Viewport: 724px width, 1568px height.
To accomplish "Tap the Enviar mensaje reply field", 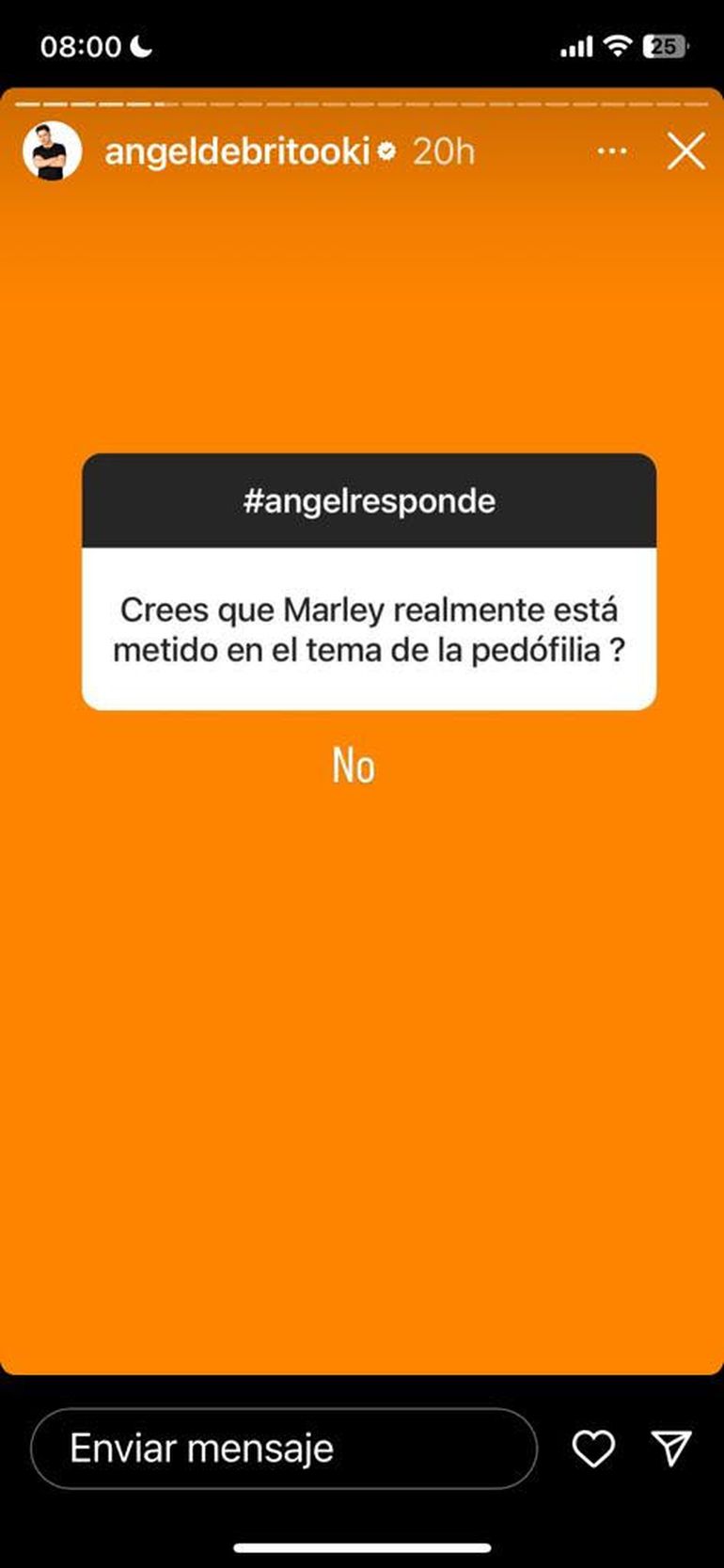I will 283,1448.
